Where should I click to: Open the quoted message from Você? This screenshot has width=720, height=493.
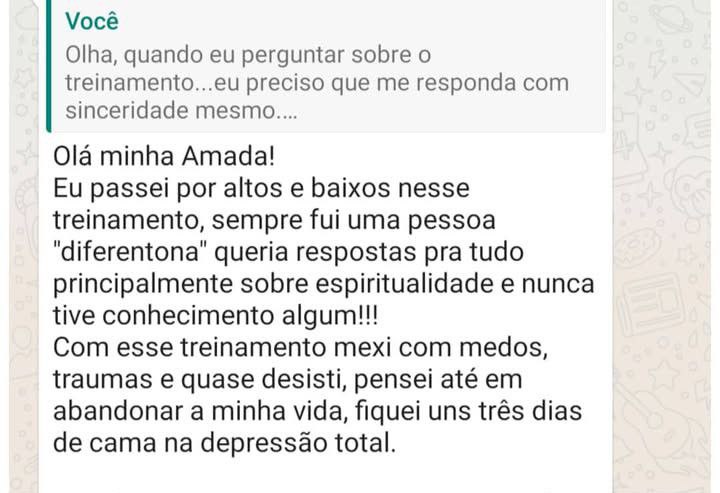320,67
